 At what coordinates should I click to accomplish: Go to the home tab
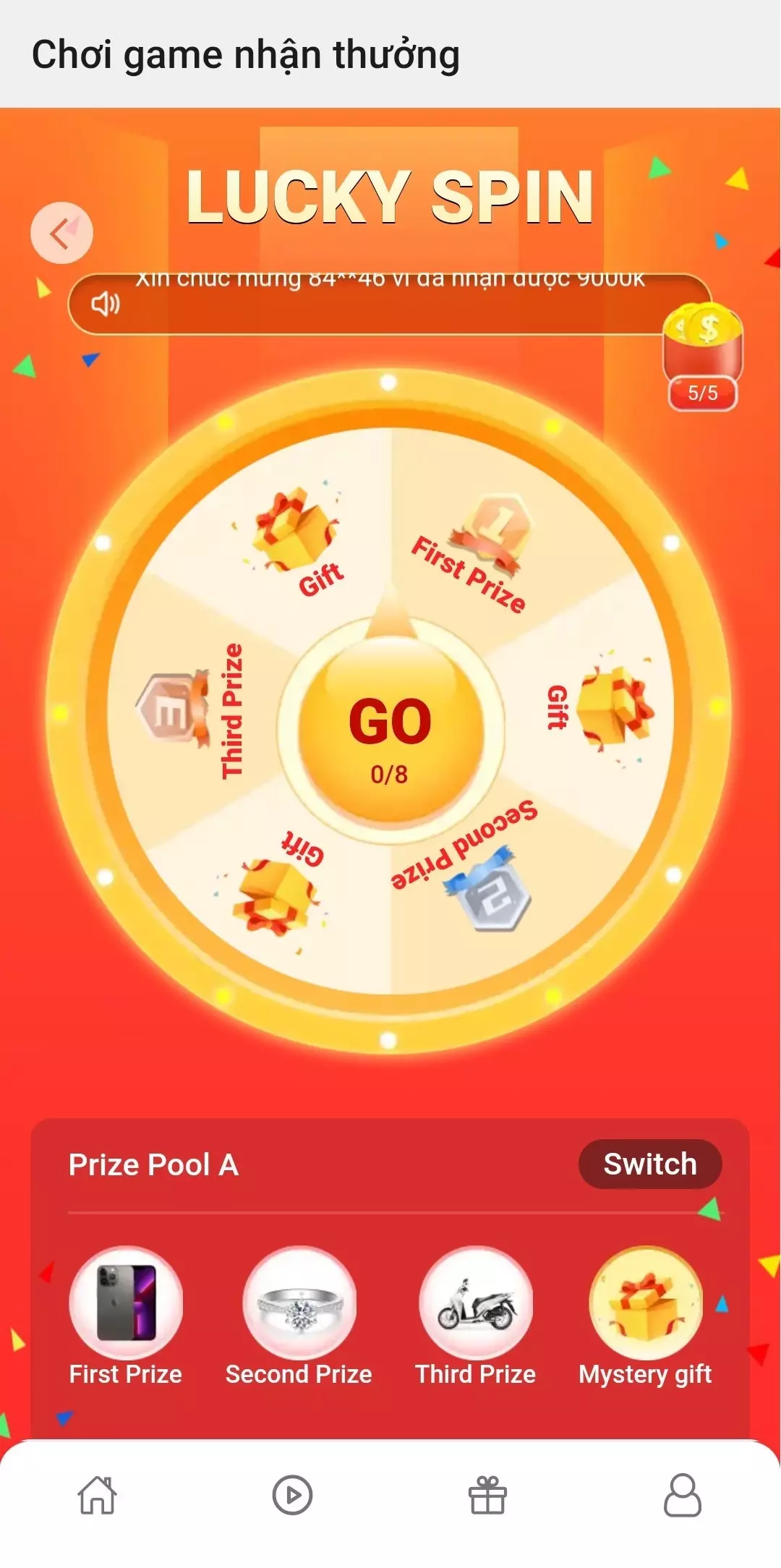pos(98,1494)
